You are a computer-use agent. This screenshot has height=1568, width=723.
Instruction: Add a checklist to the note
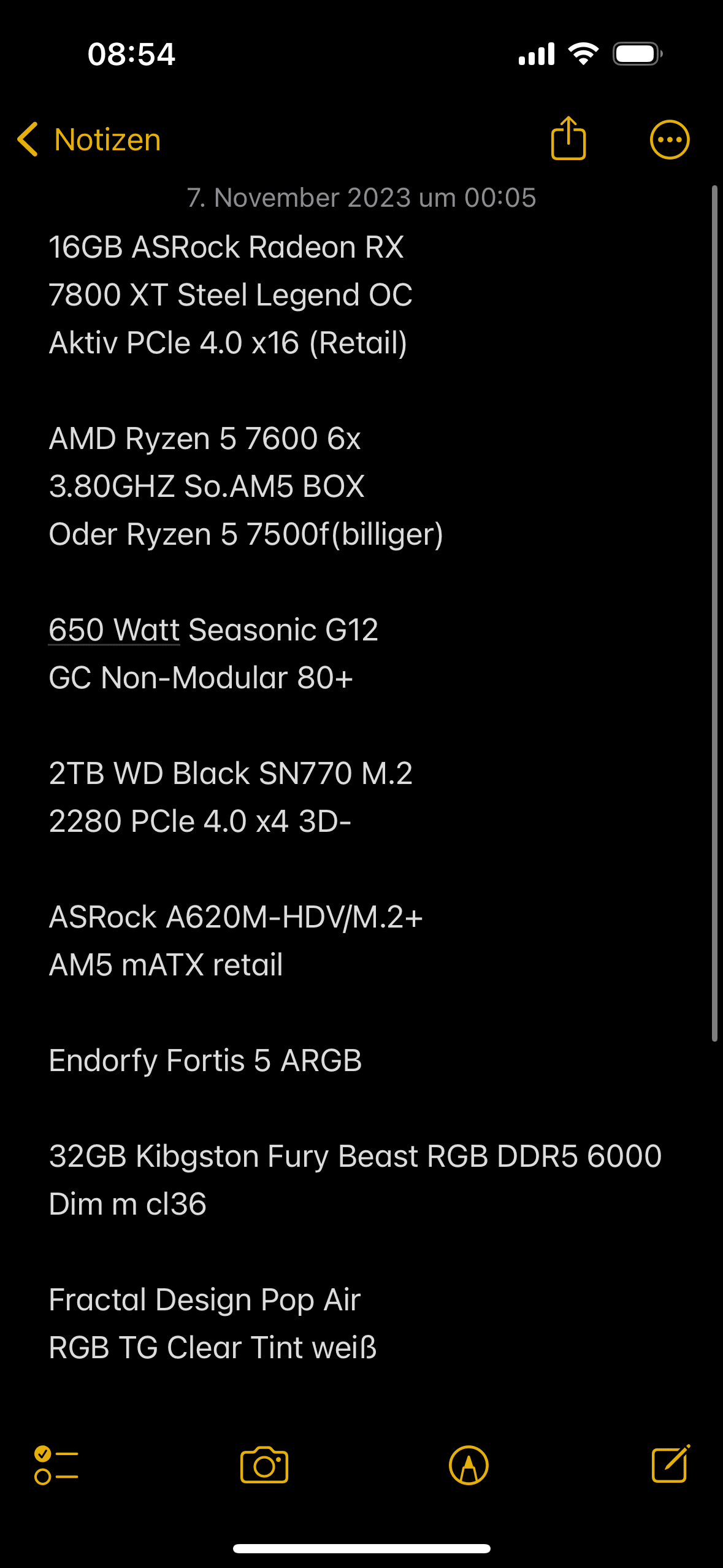[56, 1465]
